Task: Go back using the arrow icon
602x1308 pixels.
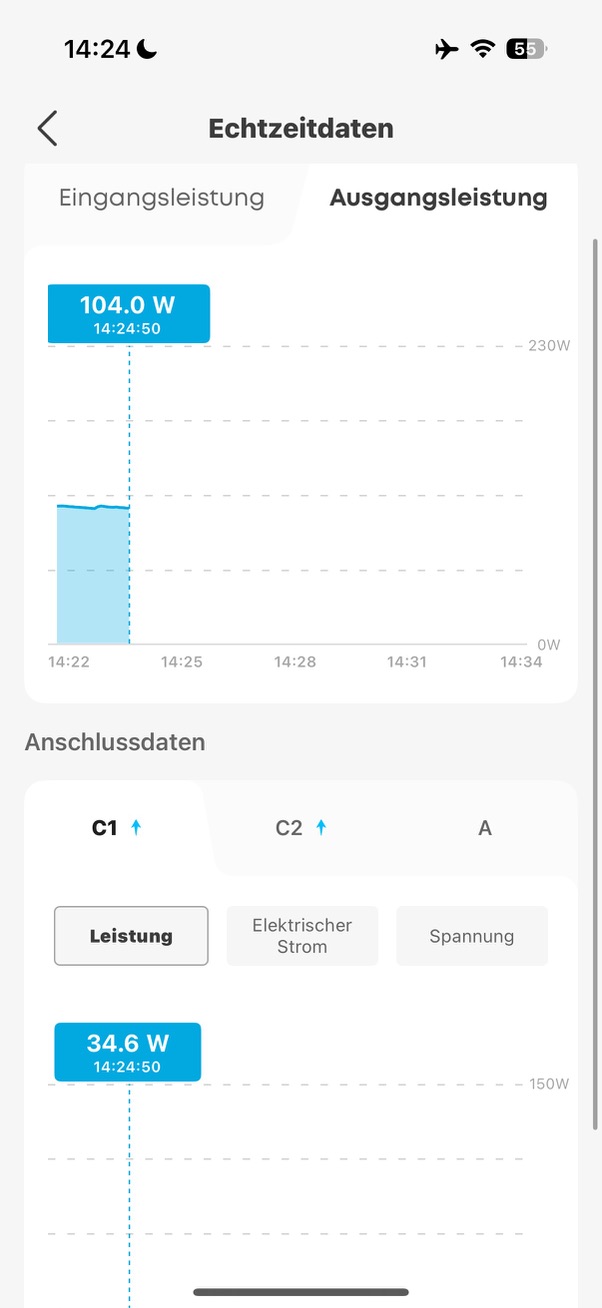Action: point(47,129)
